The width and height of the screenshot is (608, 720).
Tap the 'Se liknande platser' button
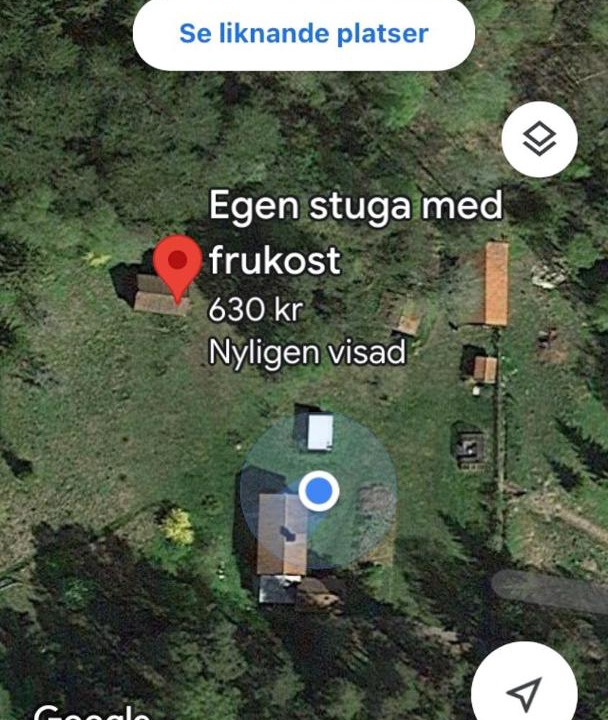click(x=303, y=33)
